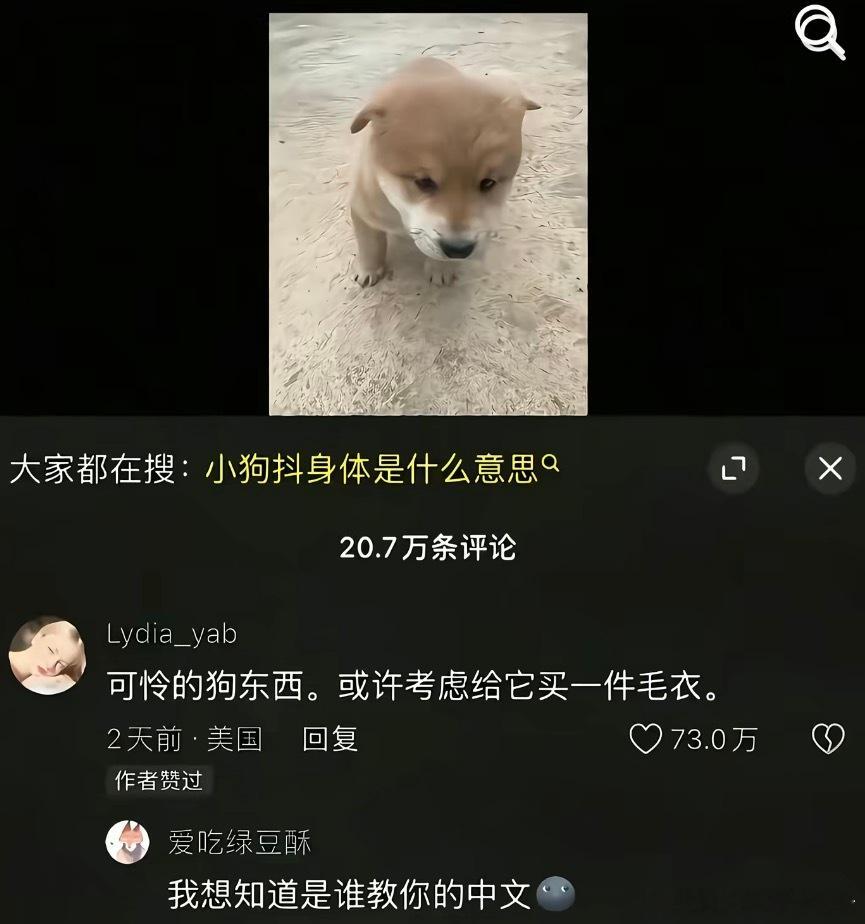The image size is (865, 924).
Task: Open 爱吃绿豆酥's profile avatar
Action: coord(127,844)
